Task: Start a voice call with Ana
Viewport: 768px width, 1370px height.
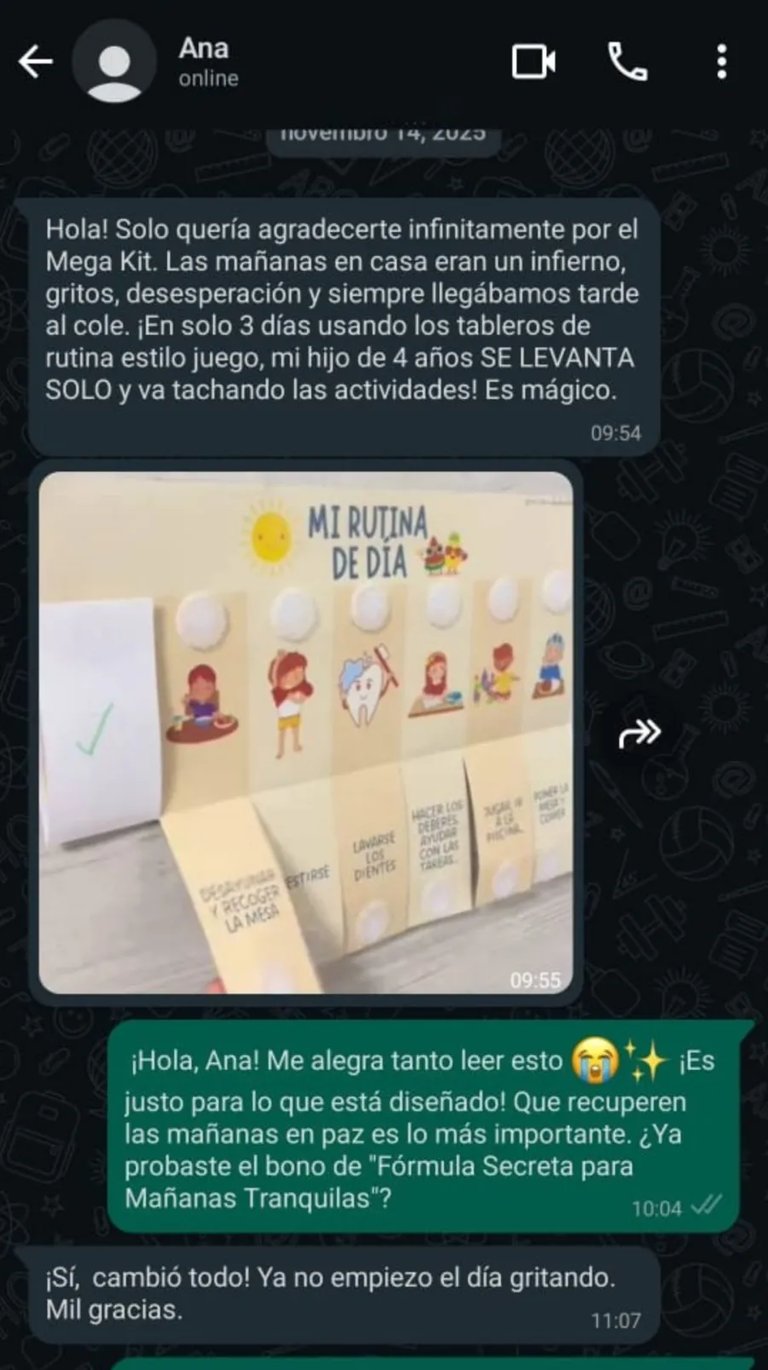Action: click(x=628, y=62)
